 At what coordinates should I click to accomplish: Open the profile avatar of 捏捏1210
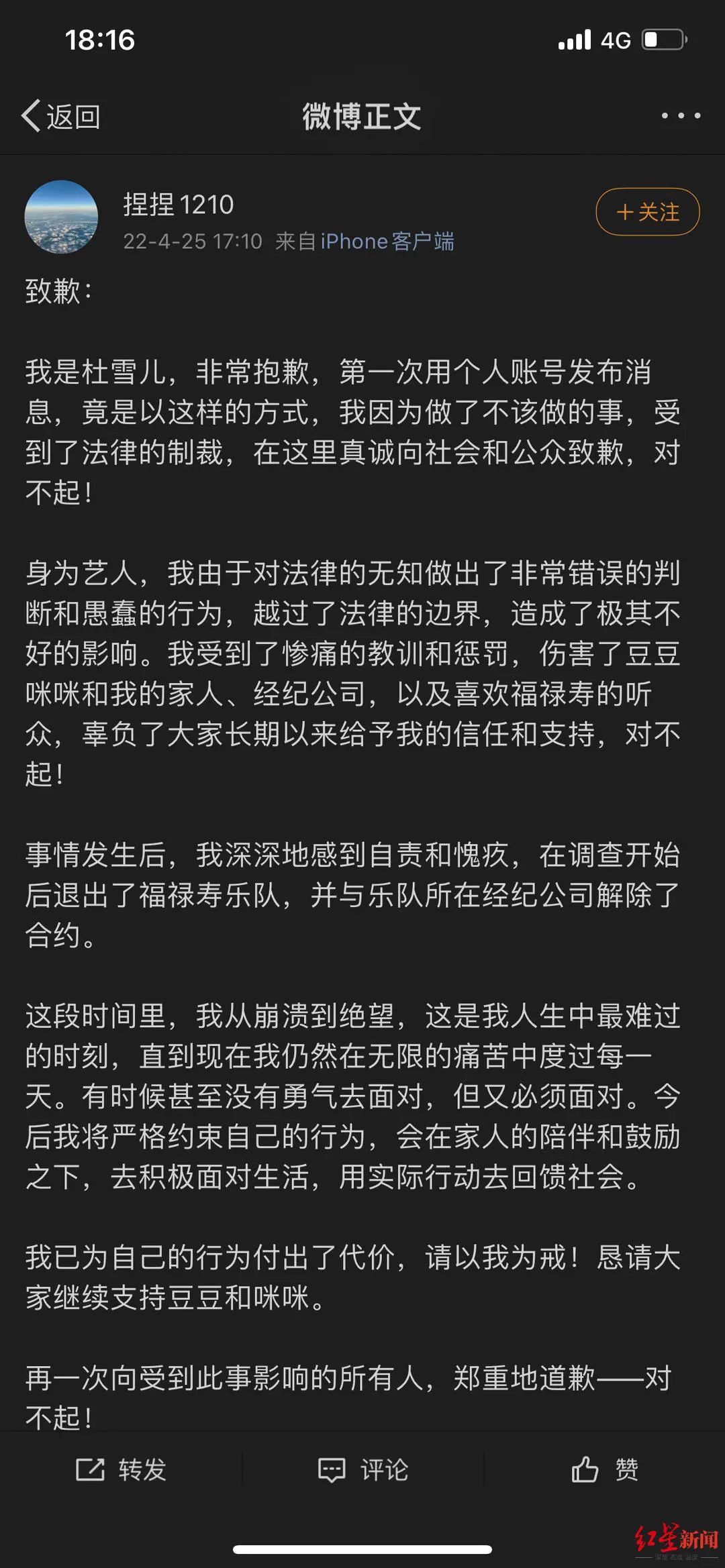61,217
